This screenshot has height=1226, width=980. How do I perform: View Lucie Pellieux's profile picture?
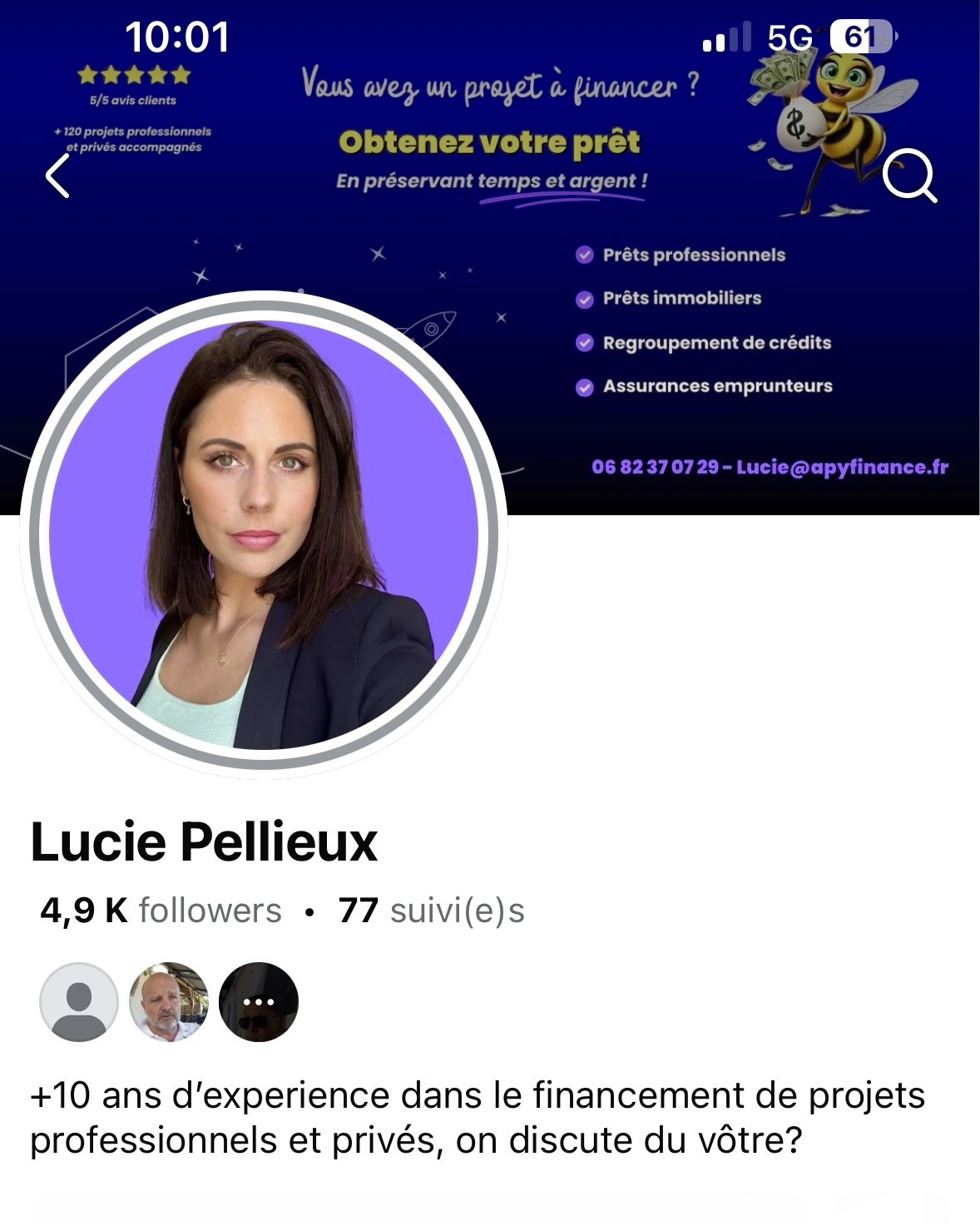[264, 534]
